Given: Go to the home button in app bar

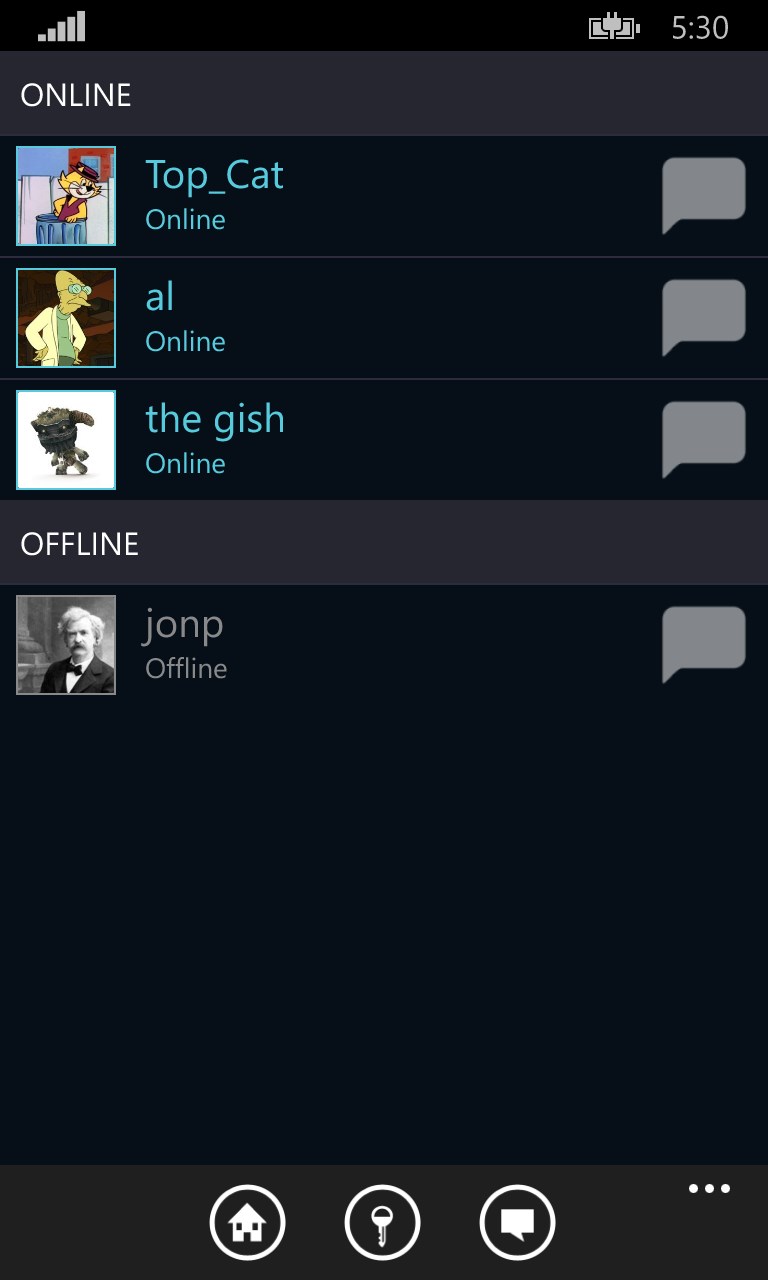Looking at the screenshot, I should 247,1222.
